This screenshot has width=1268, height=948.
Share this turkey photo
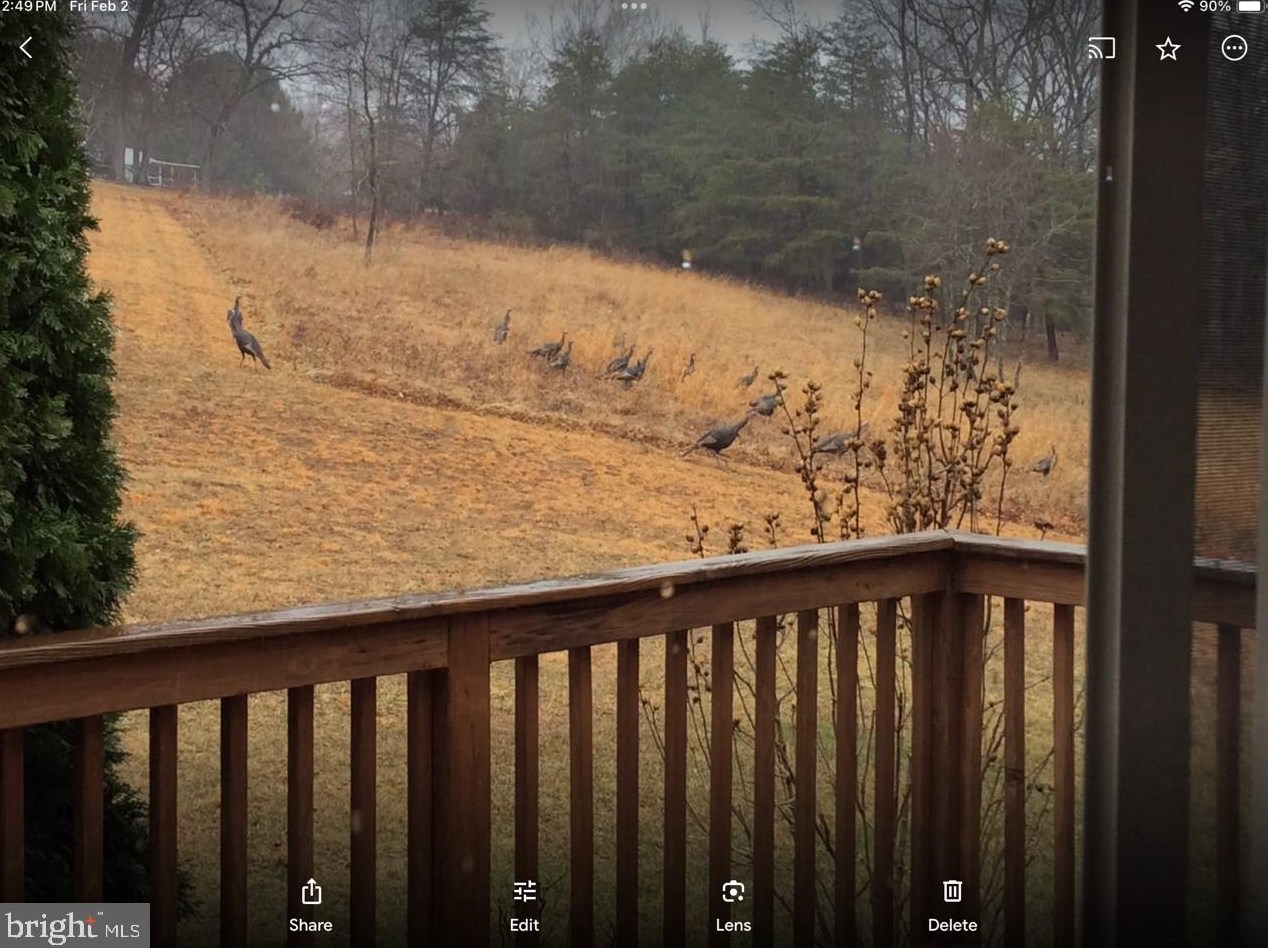311,904
